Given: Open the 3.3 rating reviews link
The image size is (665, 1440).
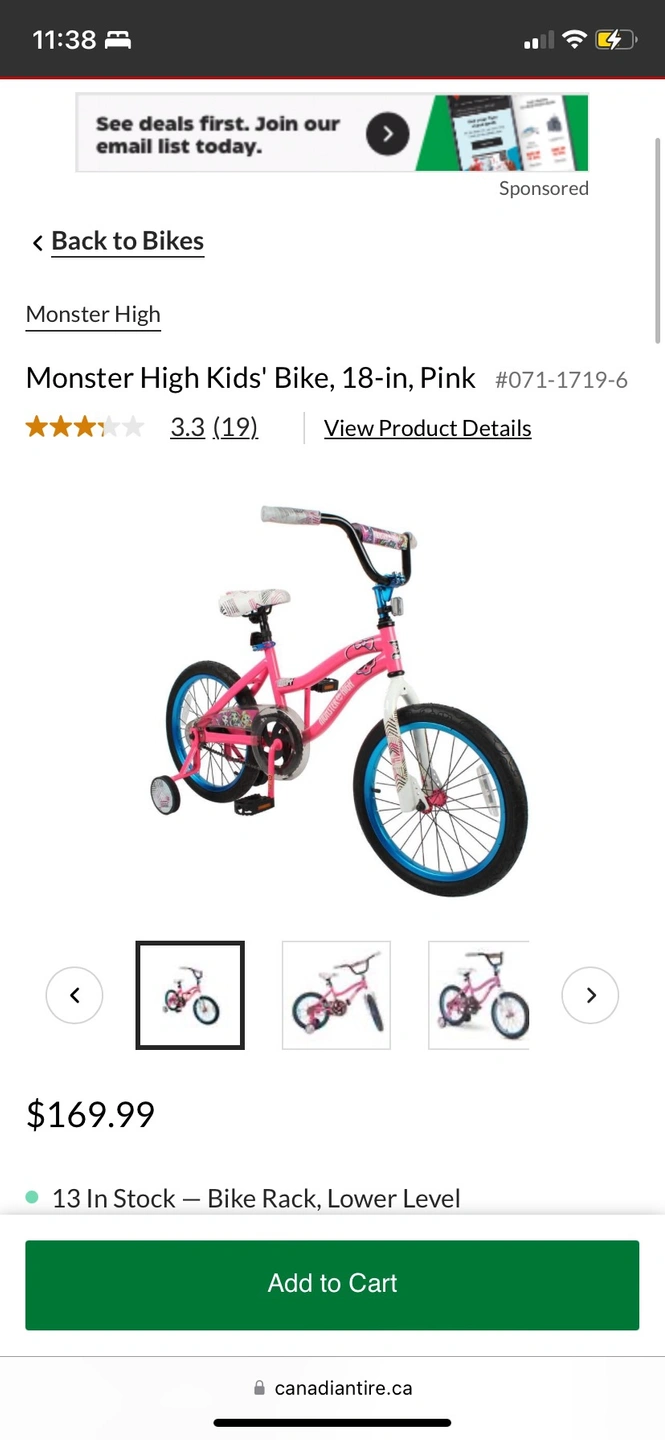Looking at the screenshot, I should 213,428.
